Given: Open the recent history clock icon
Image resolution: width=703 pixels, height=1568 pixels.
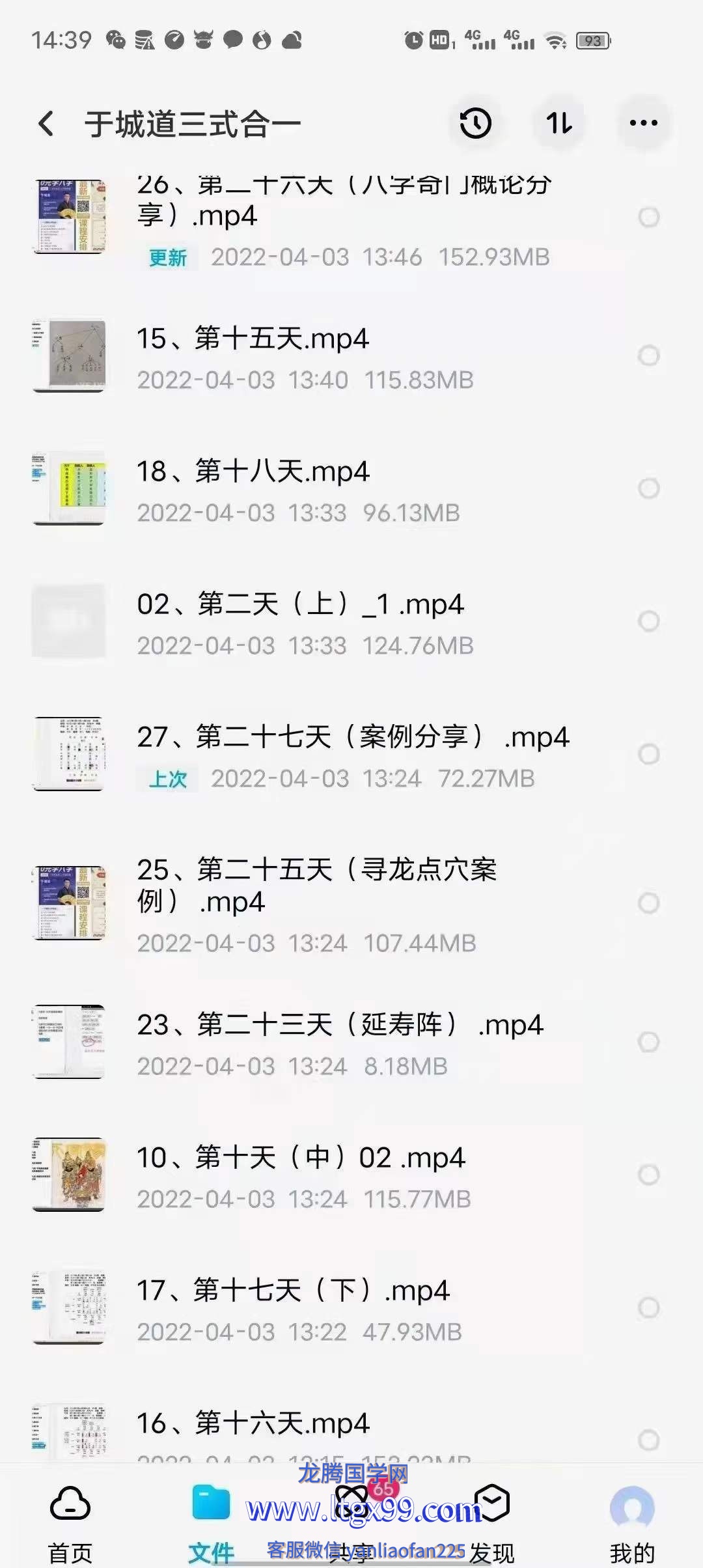Looking at the screenshot, I should 475,123.
